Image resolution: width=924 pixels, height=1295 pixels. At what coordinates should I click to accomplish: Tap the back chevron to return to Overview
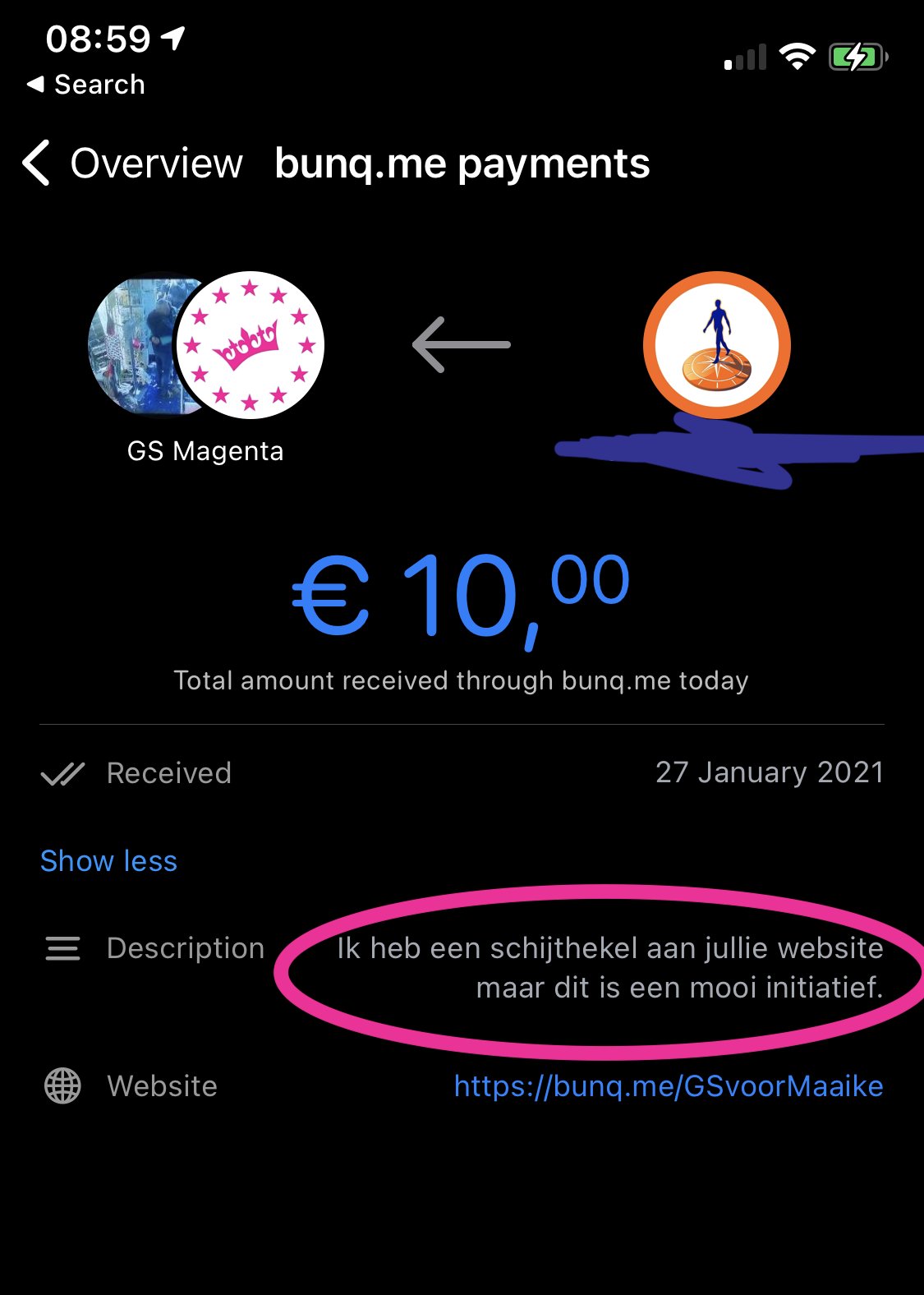pos(36,164)
